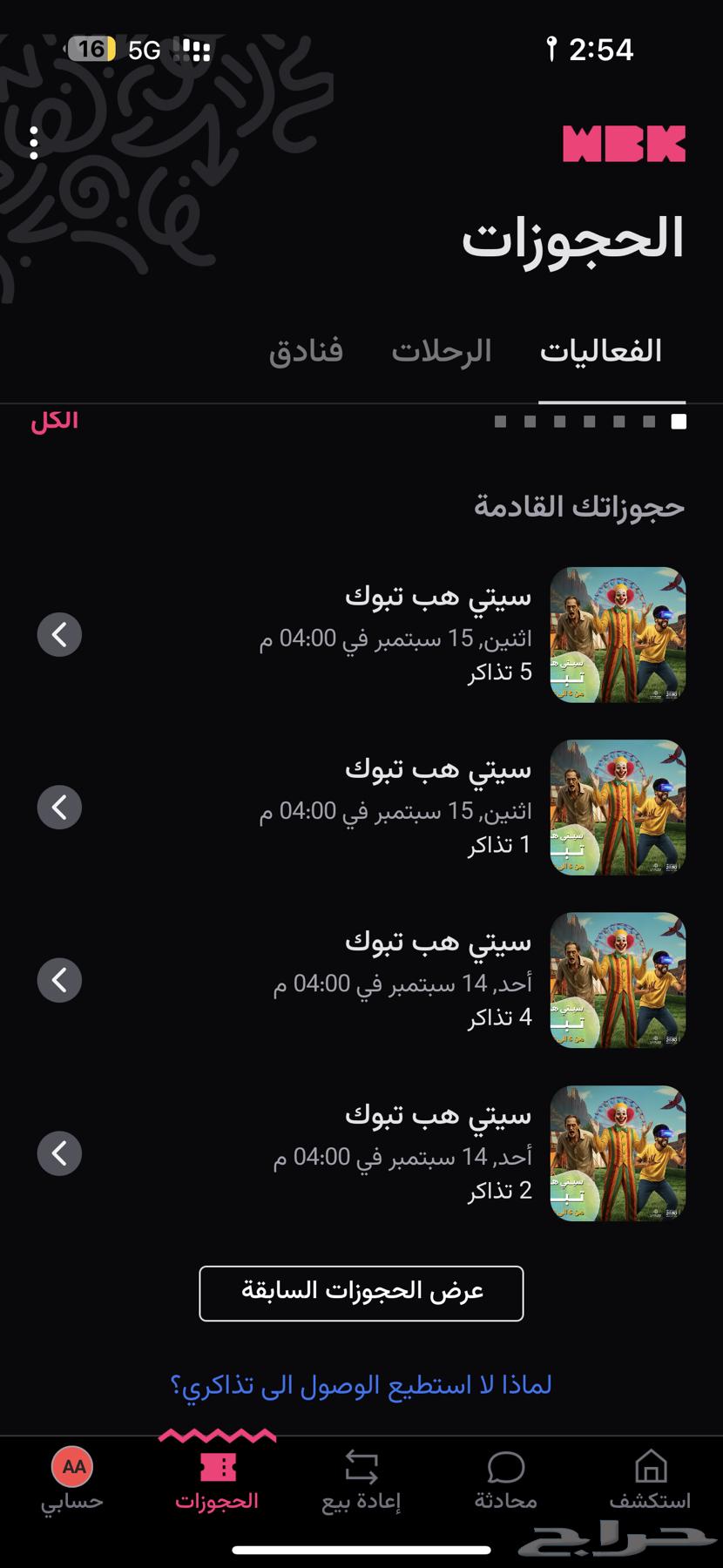The width and height of the screenshot is (723, 1568).
Task: Open the three-dot menu icon top left
Action: click(33, 142)
